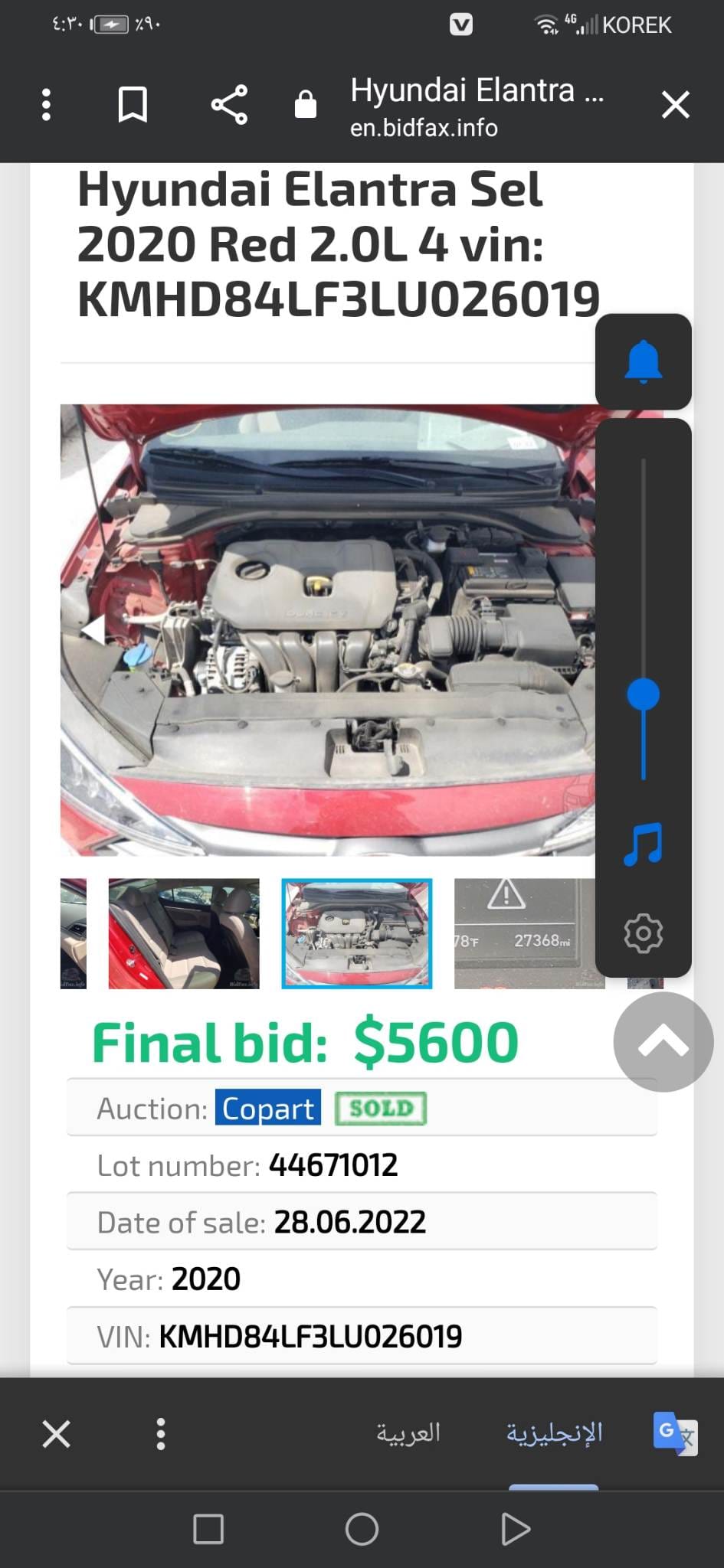Open translation bar more options
The width and height of the screenshot is (724, 1568).
[x=161, y=1433]
